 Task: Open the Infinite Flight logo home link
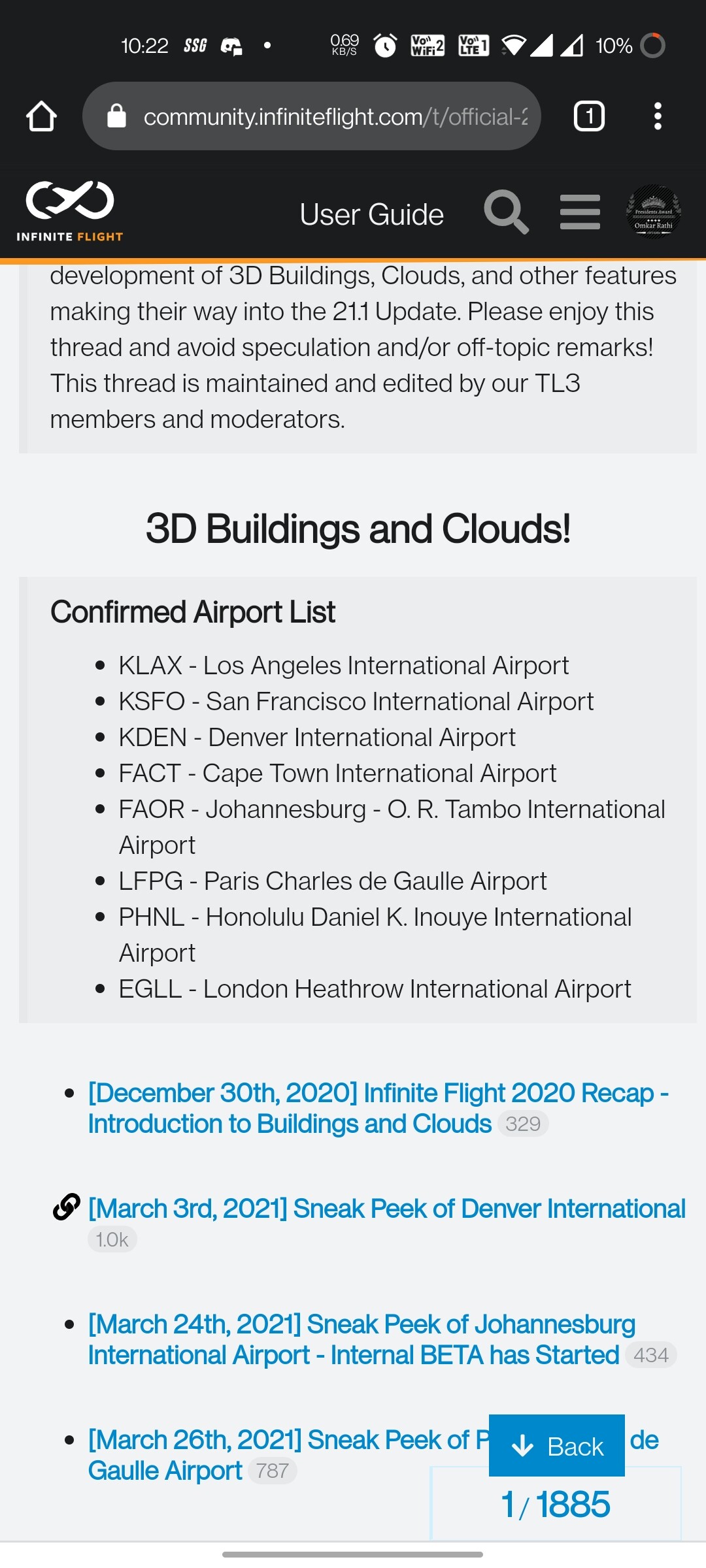70,211
